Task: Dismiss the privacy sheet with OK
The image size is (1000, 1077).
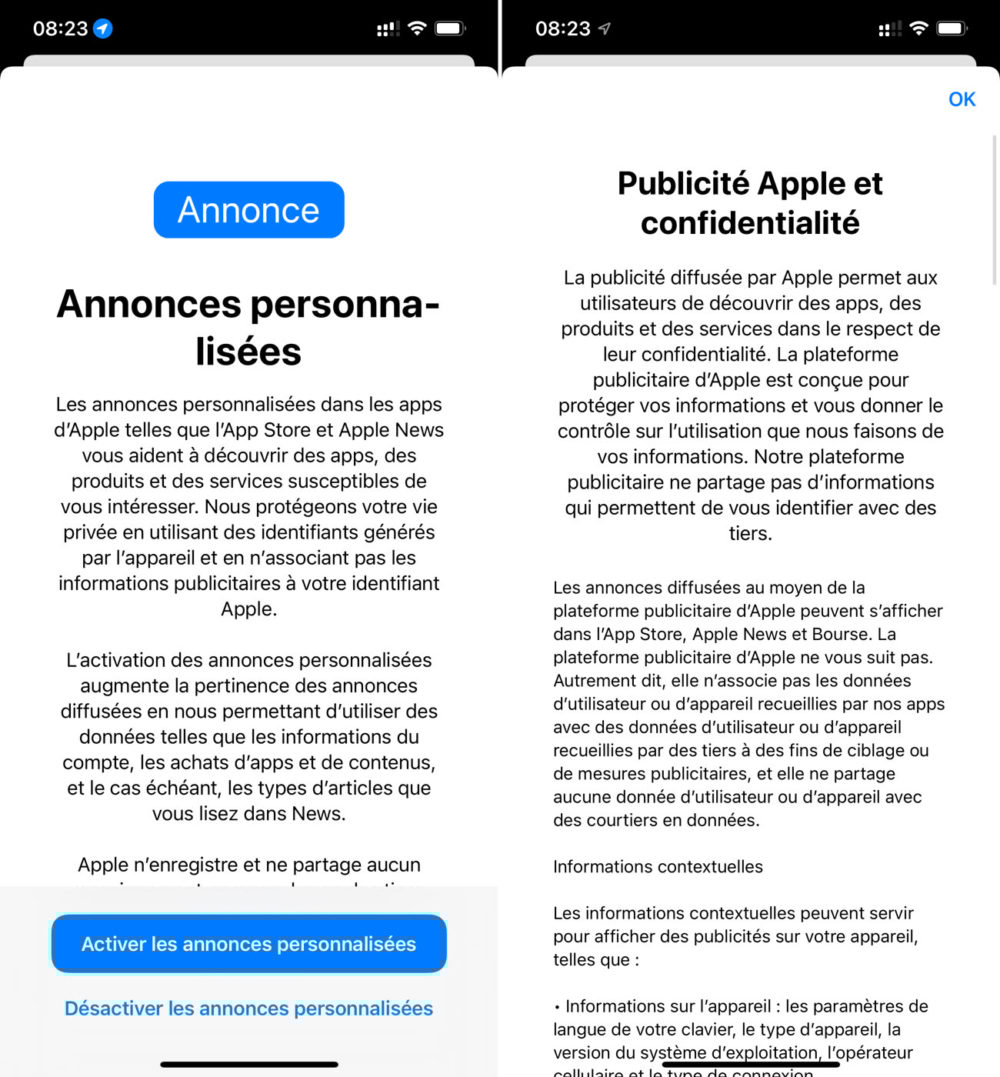Action: coord(961,99)
